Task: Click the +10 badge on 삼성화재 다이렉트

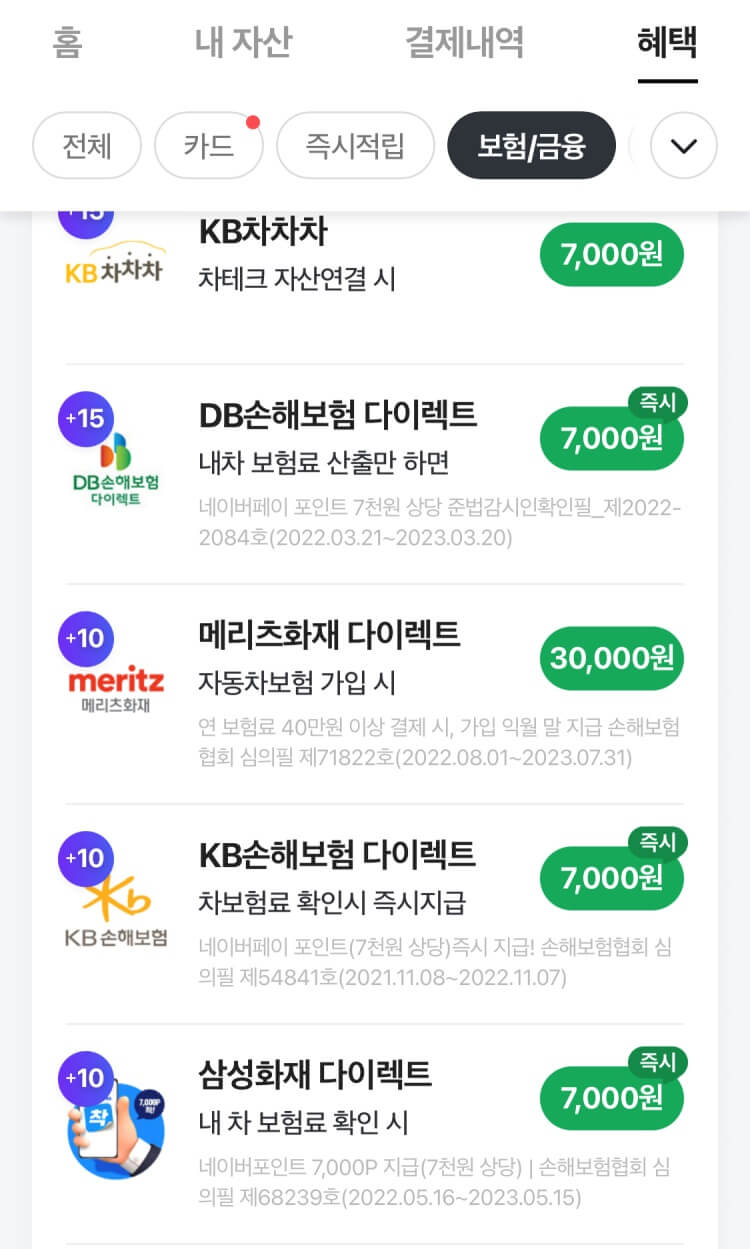Action: point(85,1078)
